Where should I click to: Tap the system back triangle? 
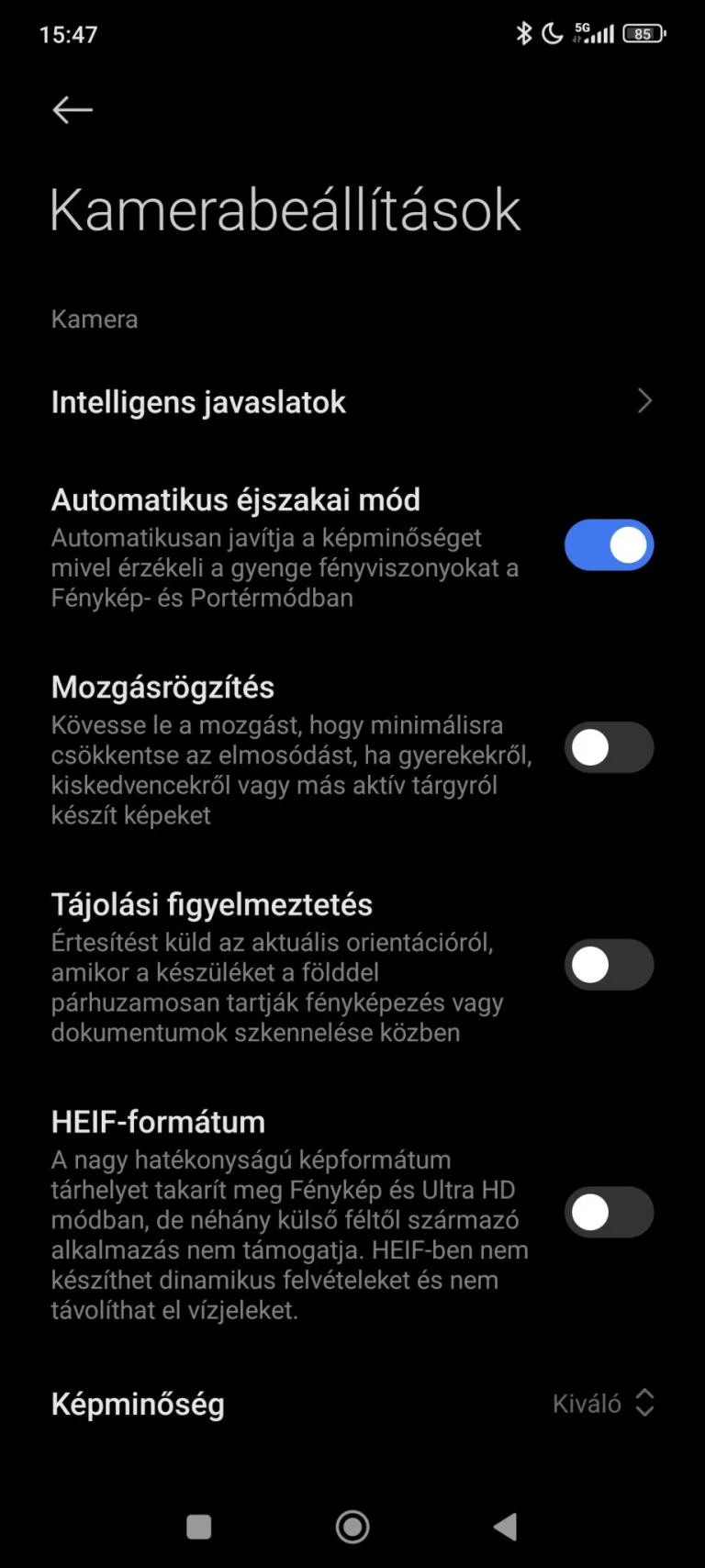(x=505, y=1527)
